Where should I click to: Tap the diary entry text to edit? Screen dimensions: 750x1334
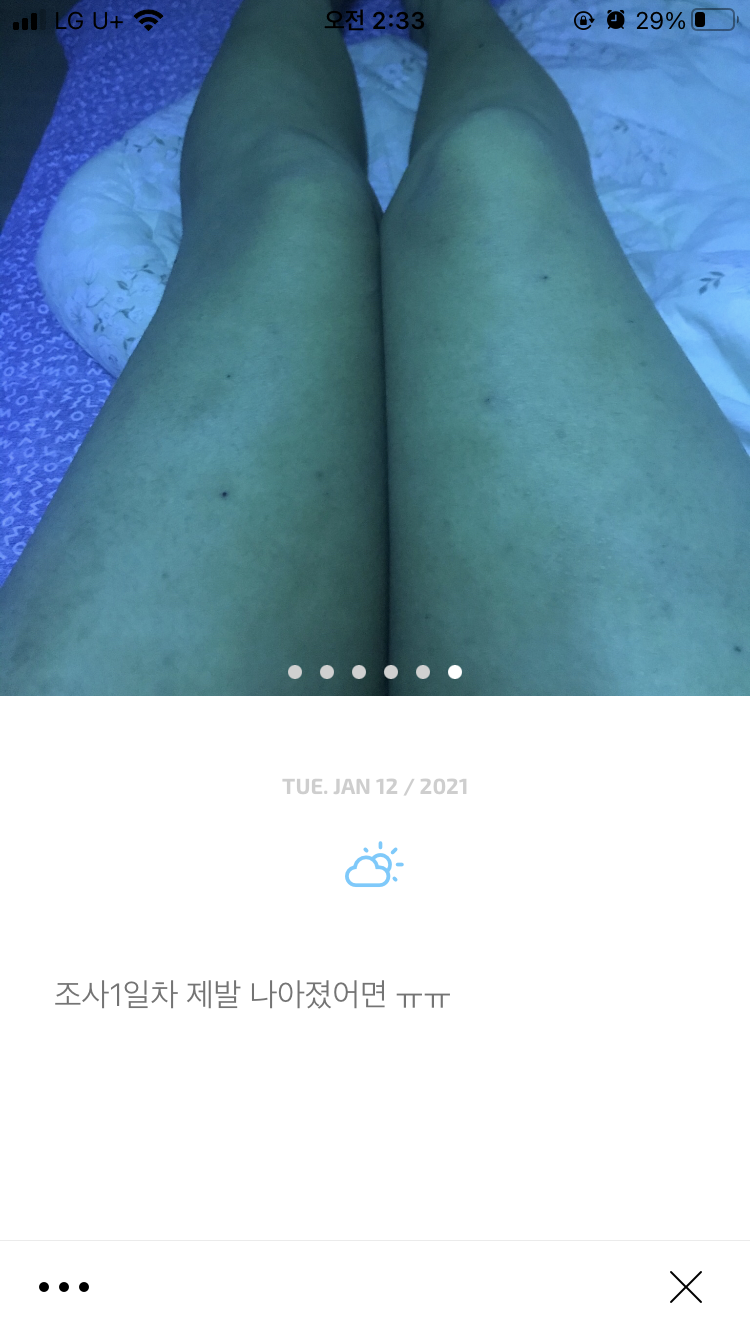(252, 995)
